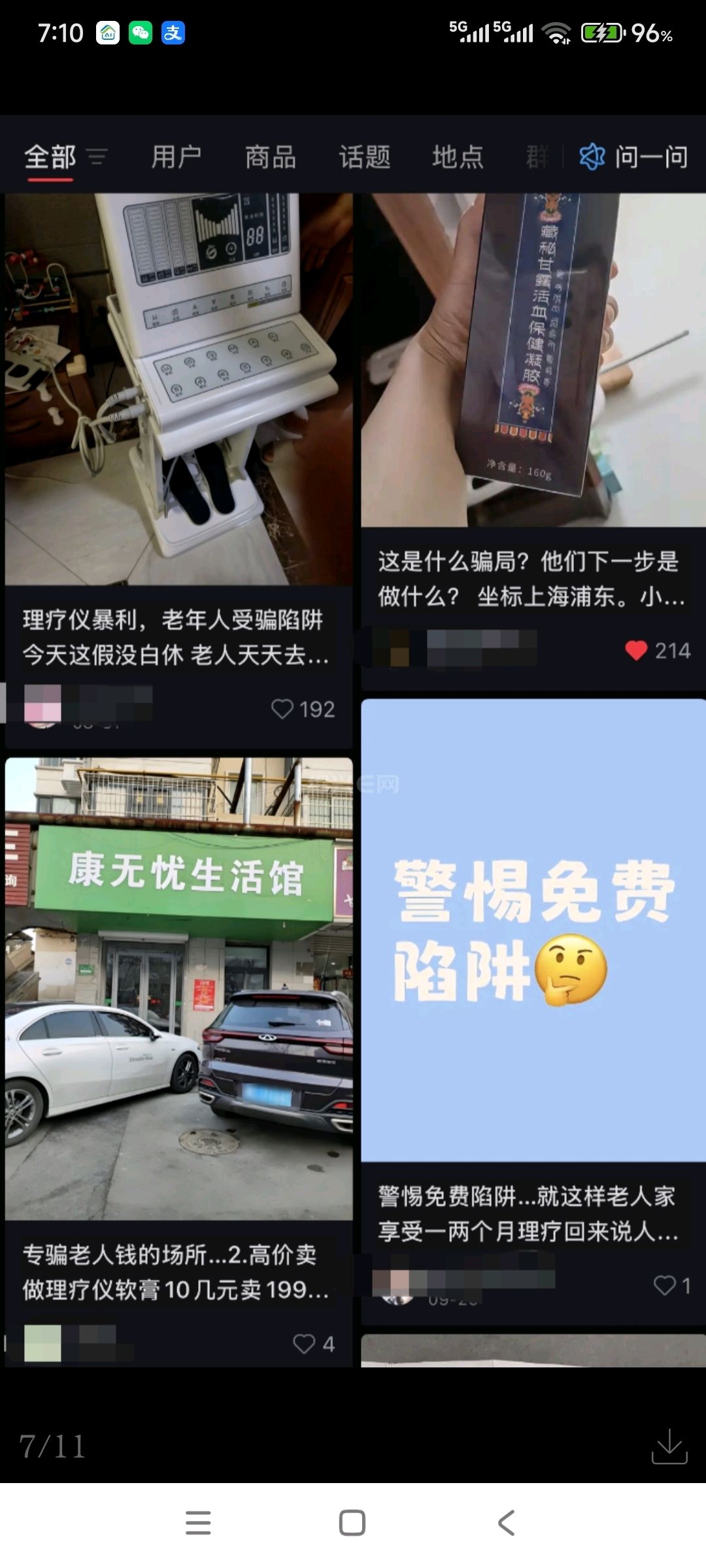Download the currently viewed image

point(669,1446)
